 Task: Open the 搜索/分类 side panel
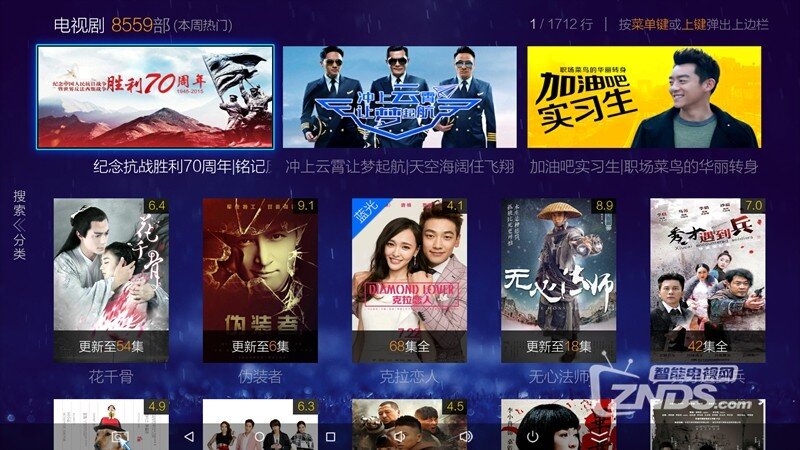[x=20, y=225]
